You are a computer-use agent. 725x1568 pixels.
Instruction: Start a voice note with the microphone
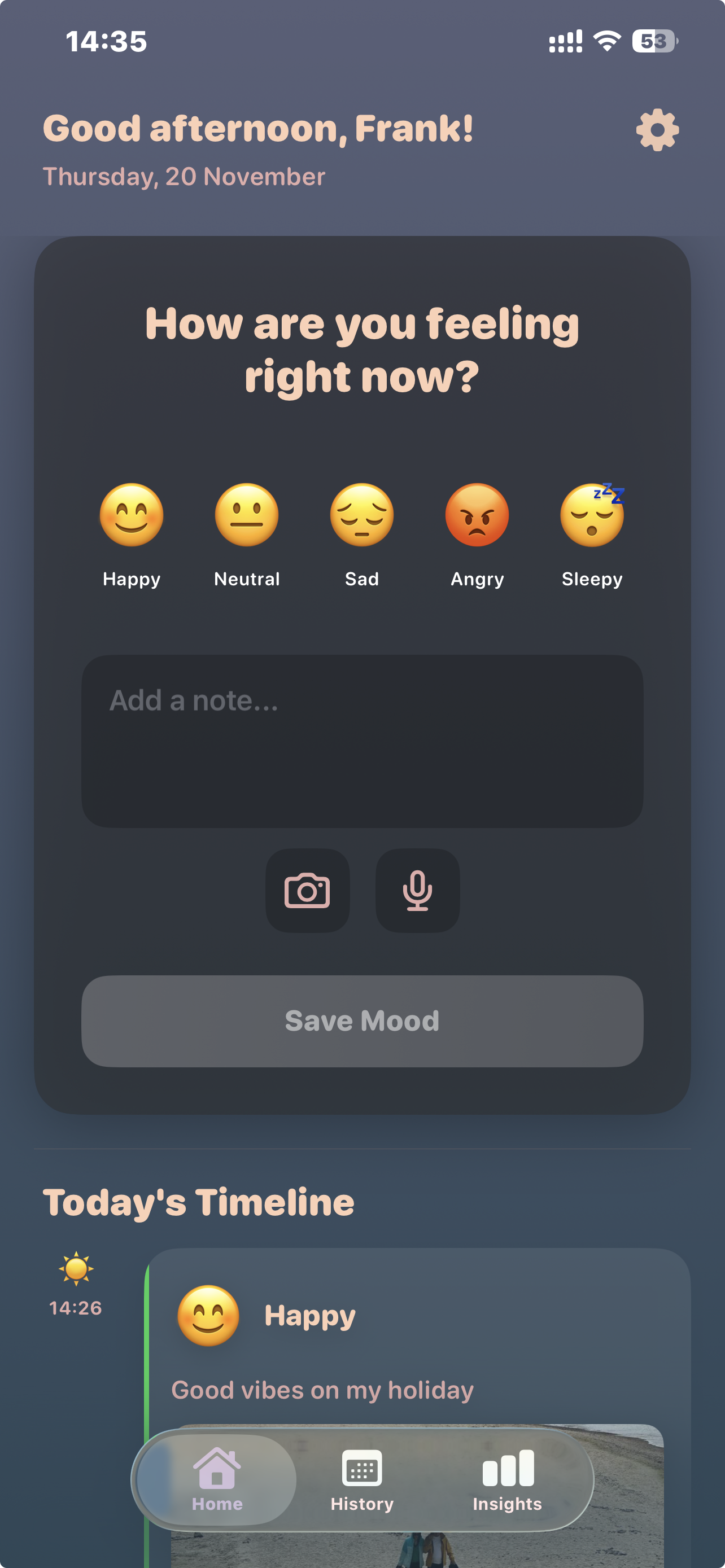pos(417,891)
